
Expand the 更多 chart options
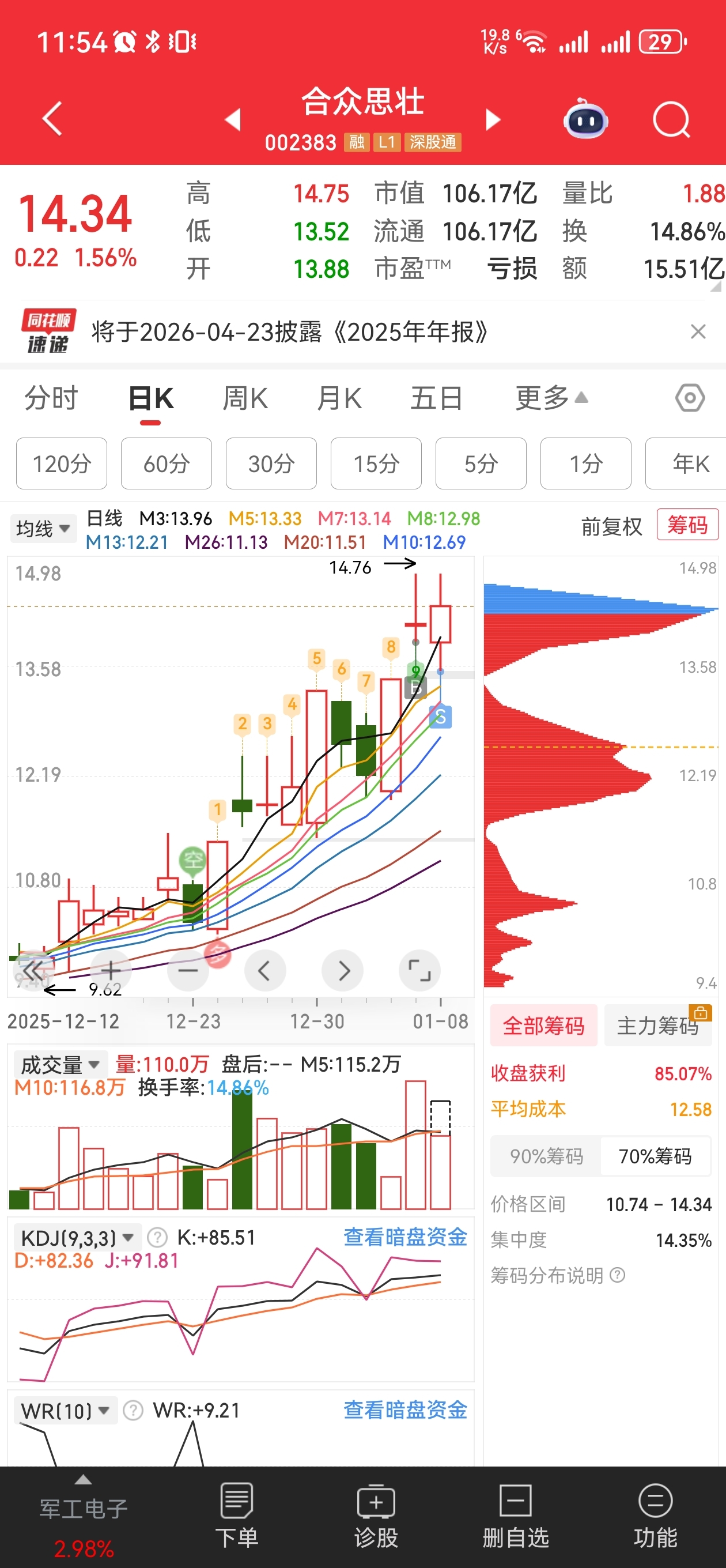click(551, 398)
